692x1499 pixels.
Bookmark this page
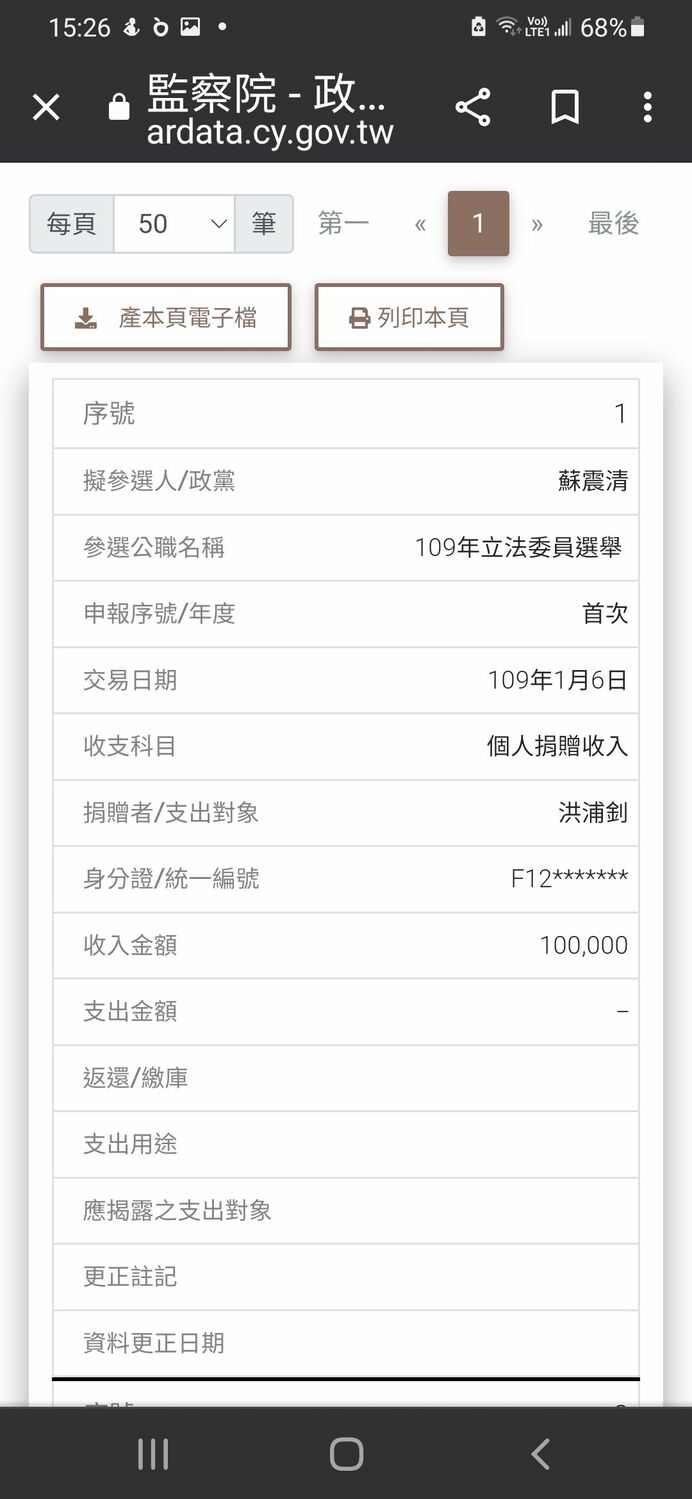[565, 107]
